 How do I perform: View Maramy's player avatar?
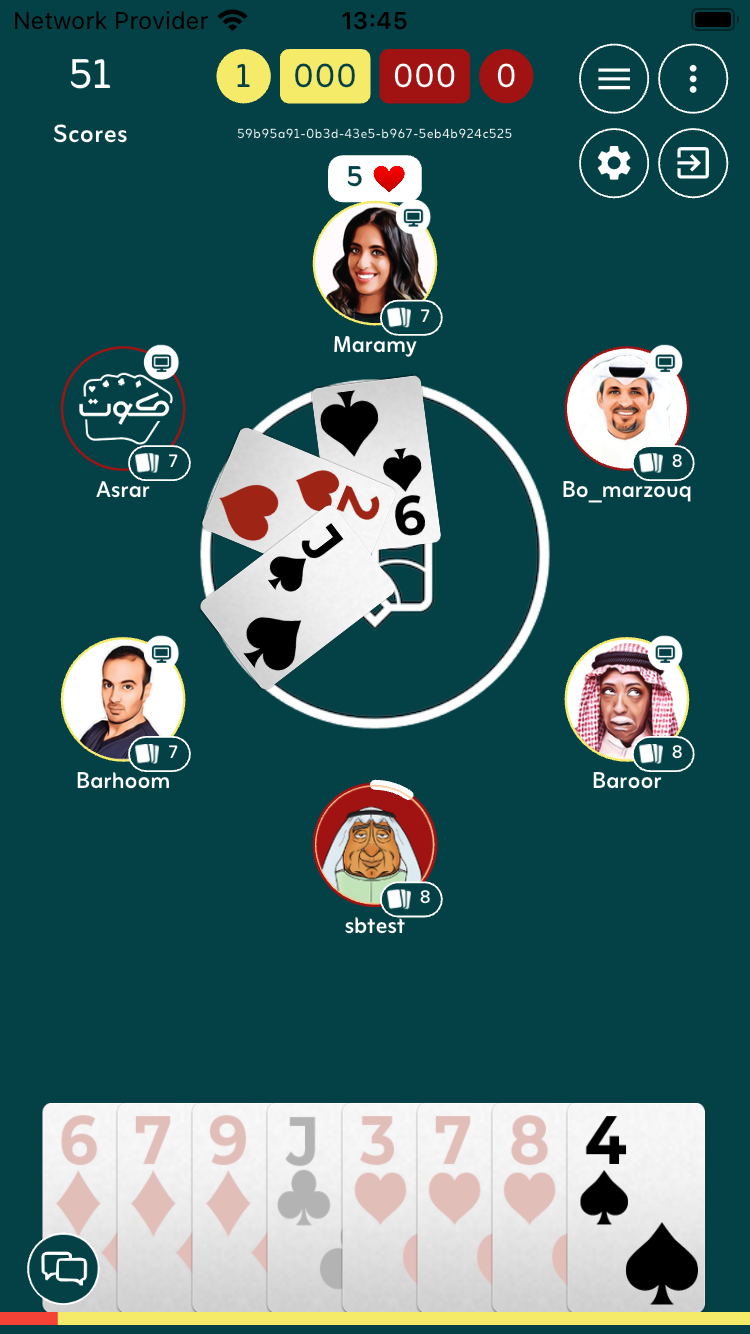pos(375,263)
